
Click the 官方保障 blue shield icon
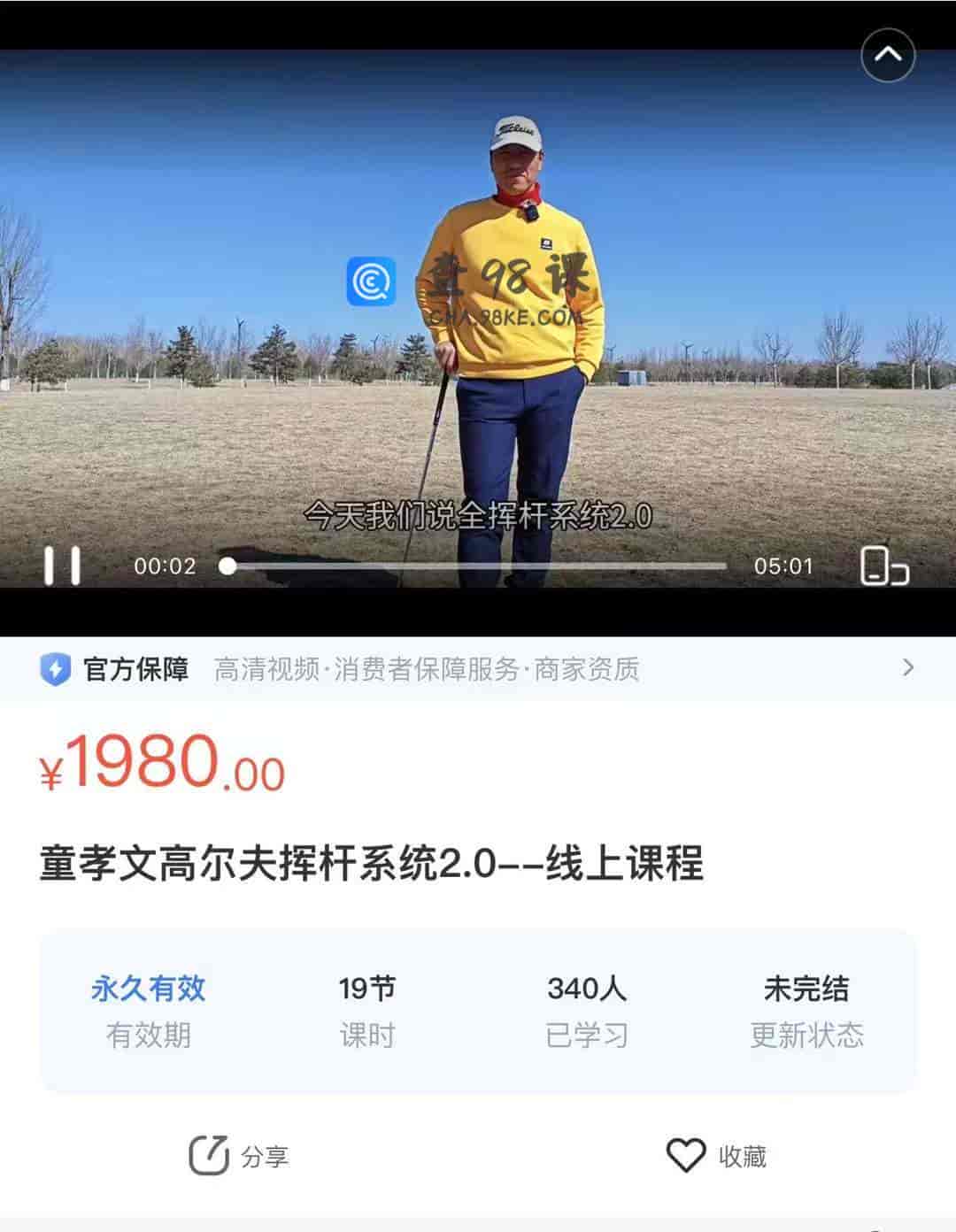(55, 670)
